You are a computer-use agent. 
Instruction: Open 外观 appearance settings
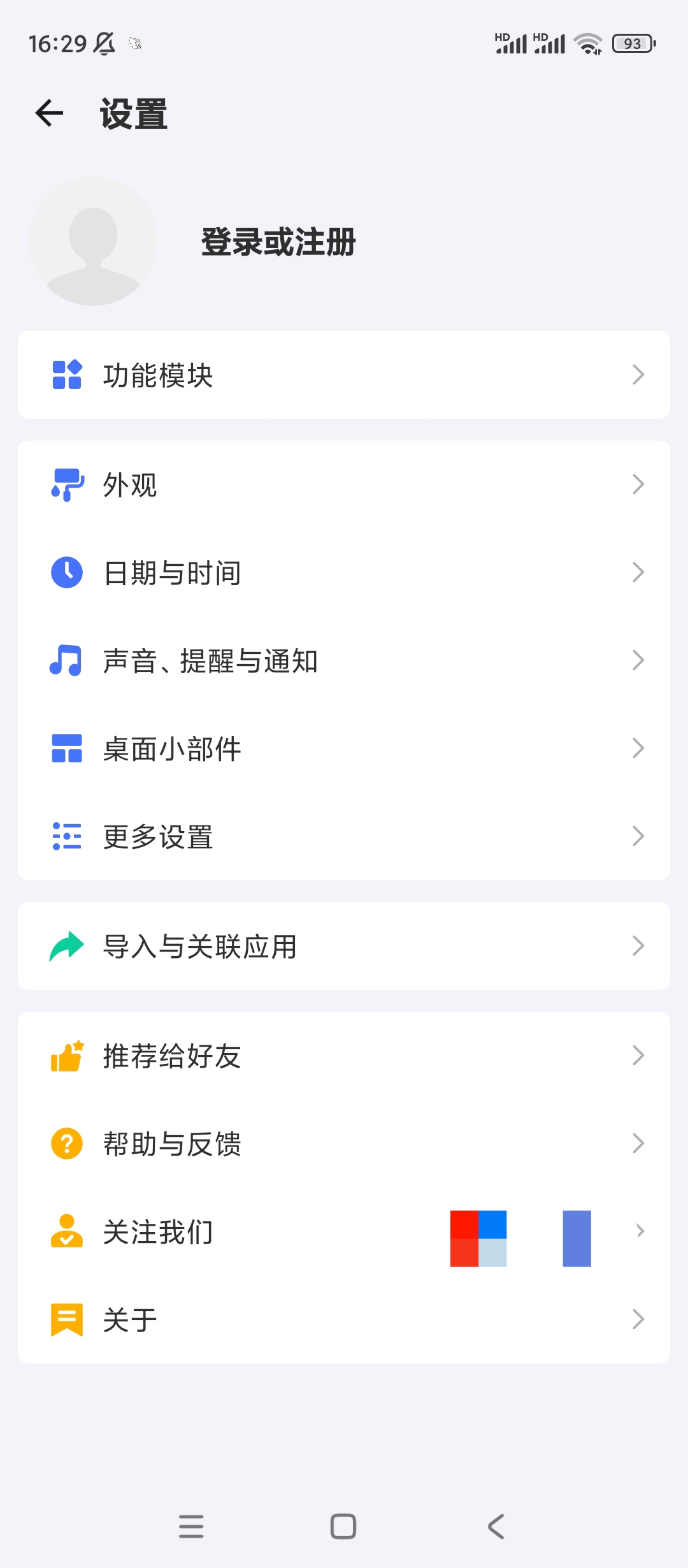coord(344,485)
